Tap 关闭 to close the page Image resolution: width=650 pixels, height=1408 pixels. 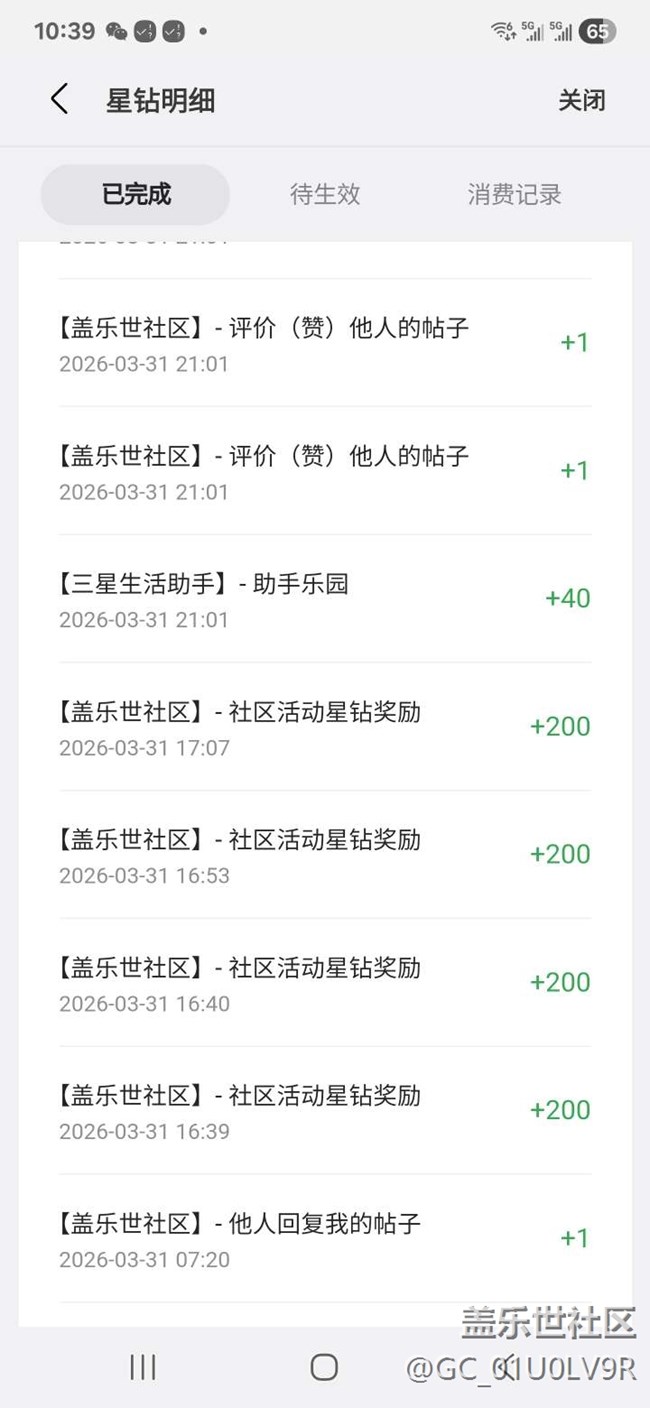pos(581,100)
